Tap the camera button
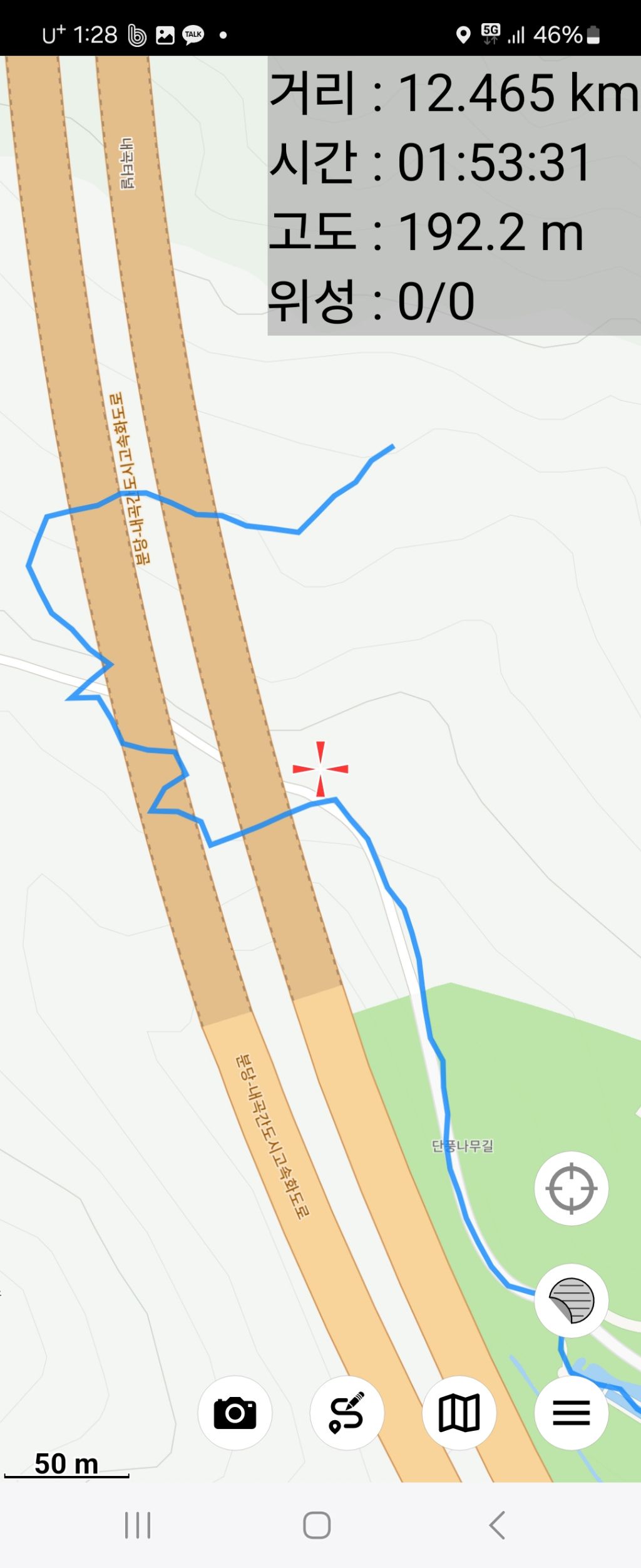Viewport: 641px width, 1568px height. pyautogui.click(x=235, y=1413)
